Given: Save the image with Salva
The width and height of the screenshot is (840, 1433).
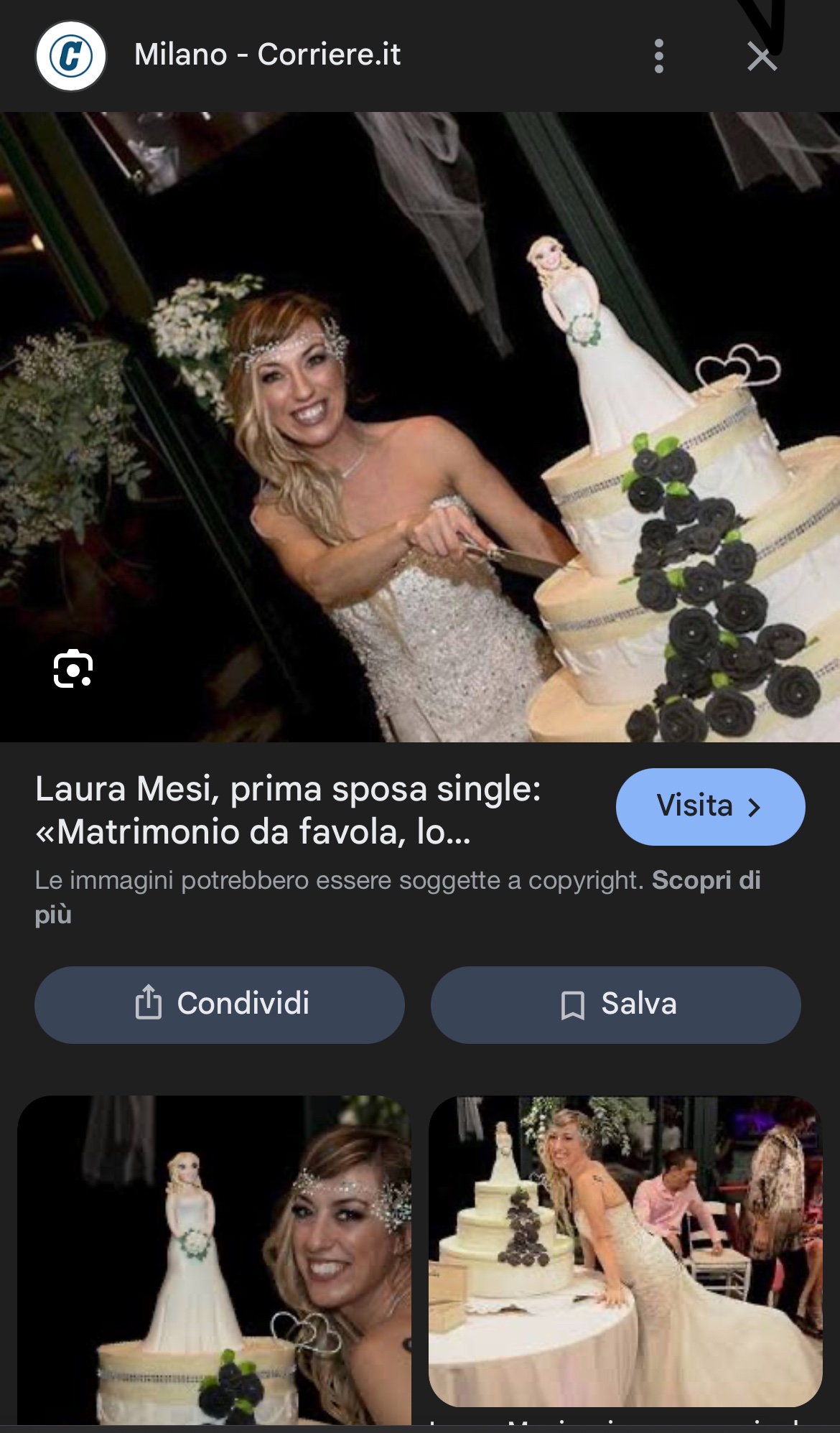Looking at the screenshot, I should pos(615,1004).
